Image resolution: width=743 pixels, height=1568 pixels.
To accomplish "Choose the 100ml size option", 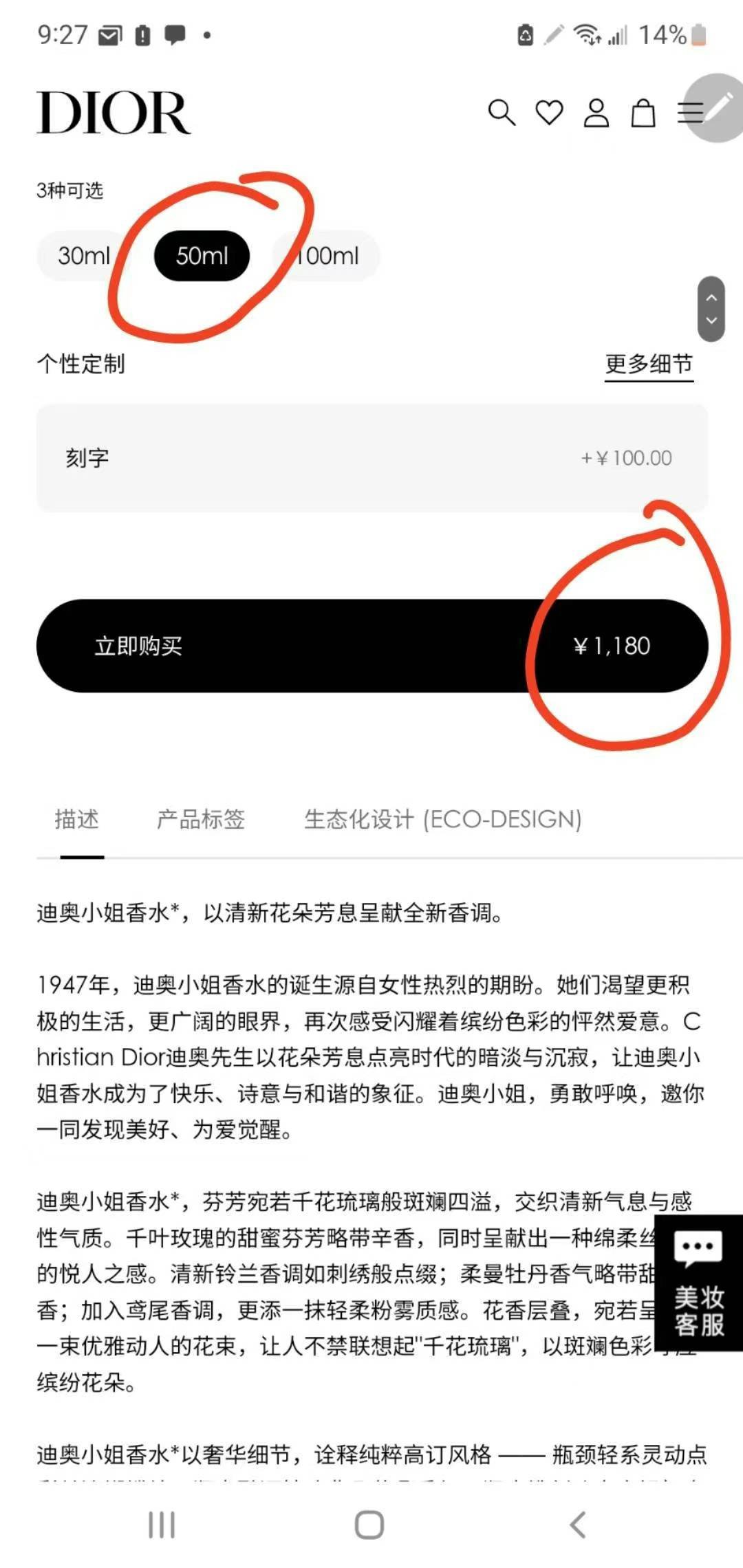I will pos(330,256).
